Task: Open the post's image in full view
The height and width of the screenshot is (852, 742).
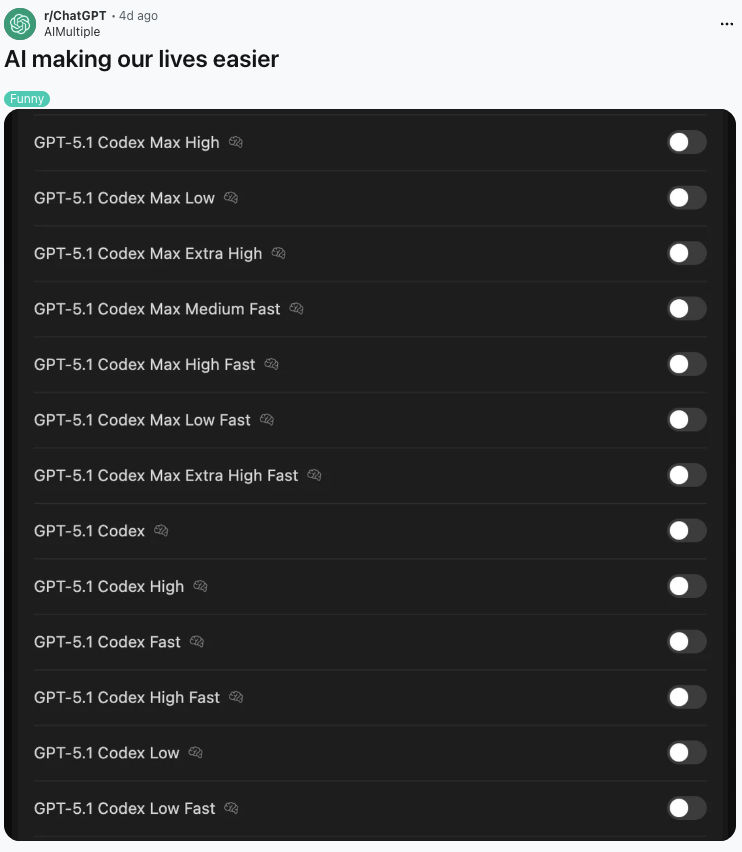Action: click(x=370, y=475)
